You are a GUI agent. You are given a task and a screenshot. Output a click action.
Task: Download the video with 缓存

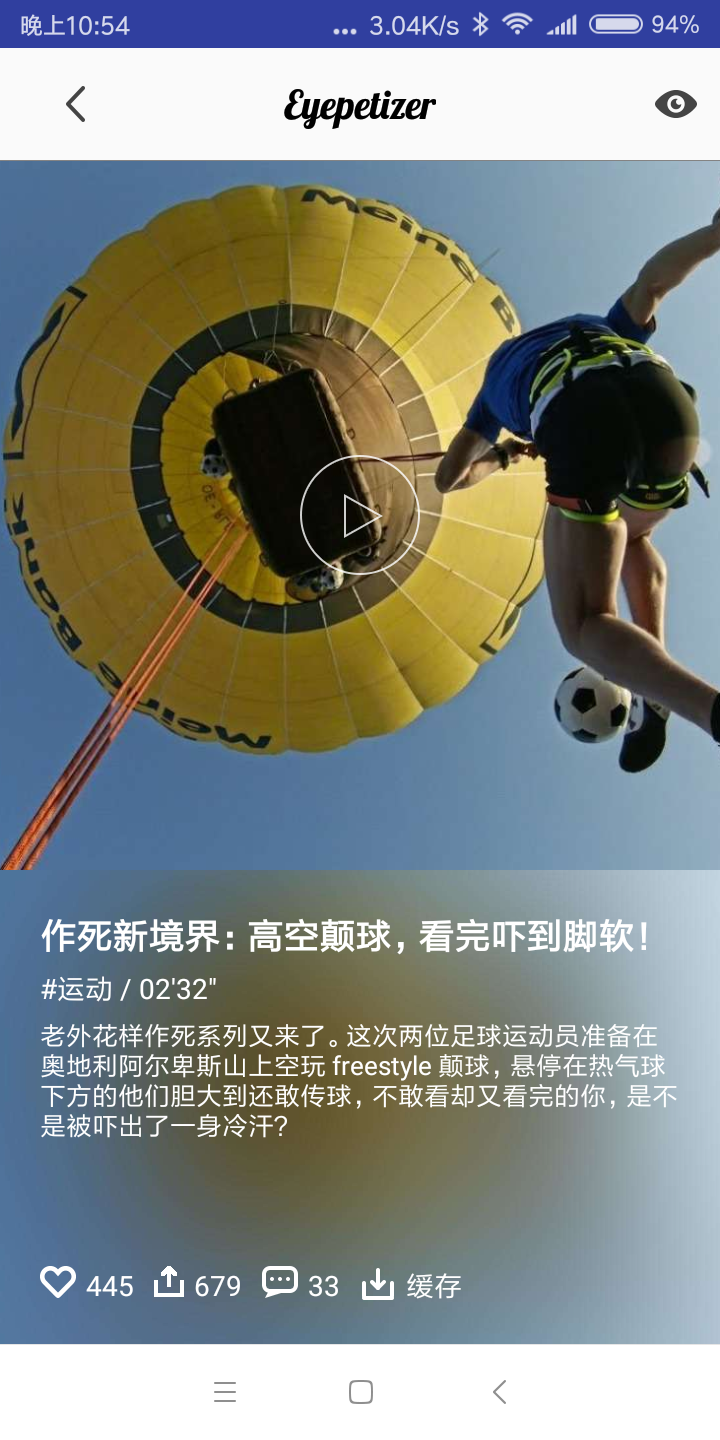(411, 1284)
